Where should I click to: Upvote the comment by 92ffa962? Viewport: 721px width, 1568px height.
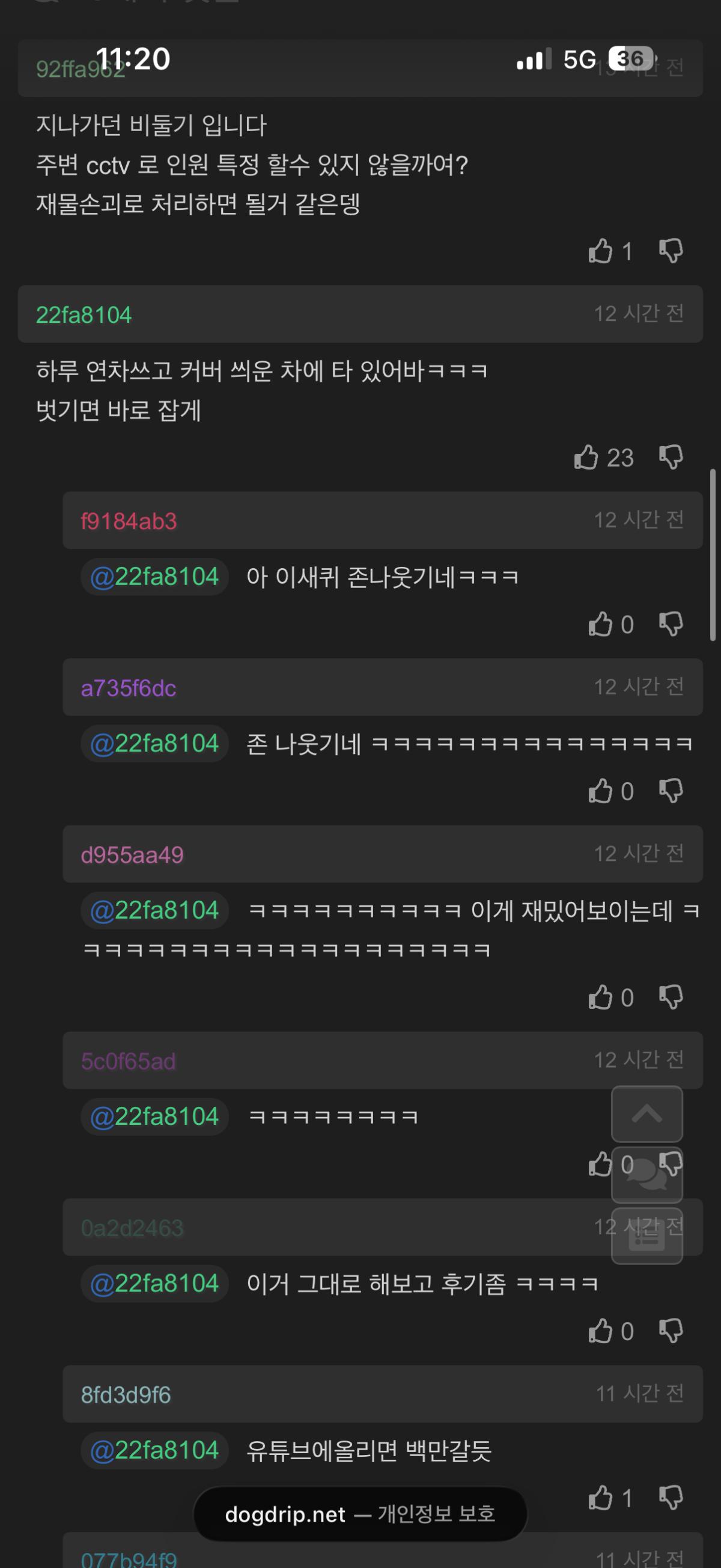tap(600, 251)
